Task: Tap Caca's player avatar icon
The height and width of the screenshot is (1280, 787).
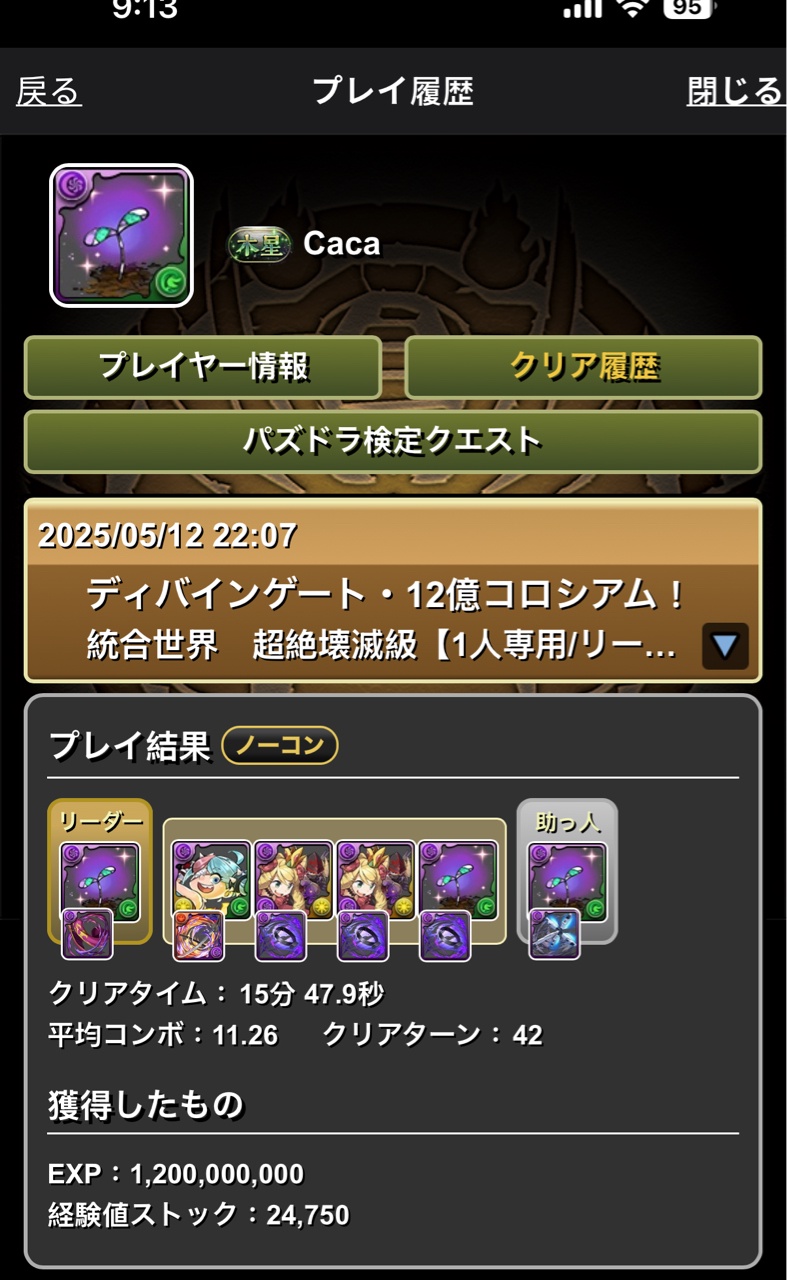Action: point(121,236)
